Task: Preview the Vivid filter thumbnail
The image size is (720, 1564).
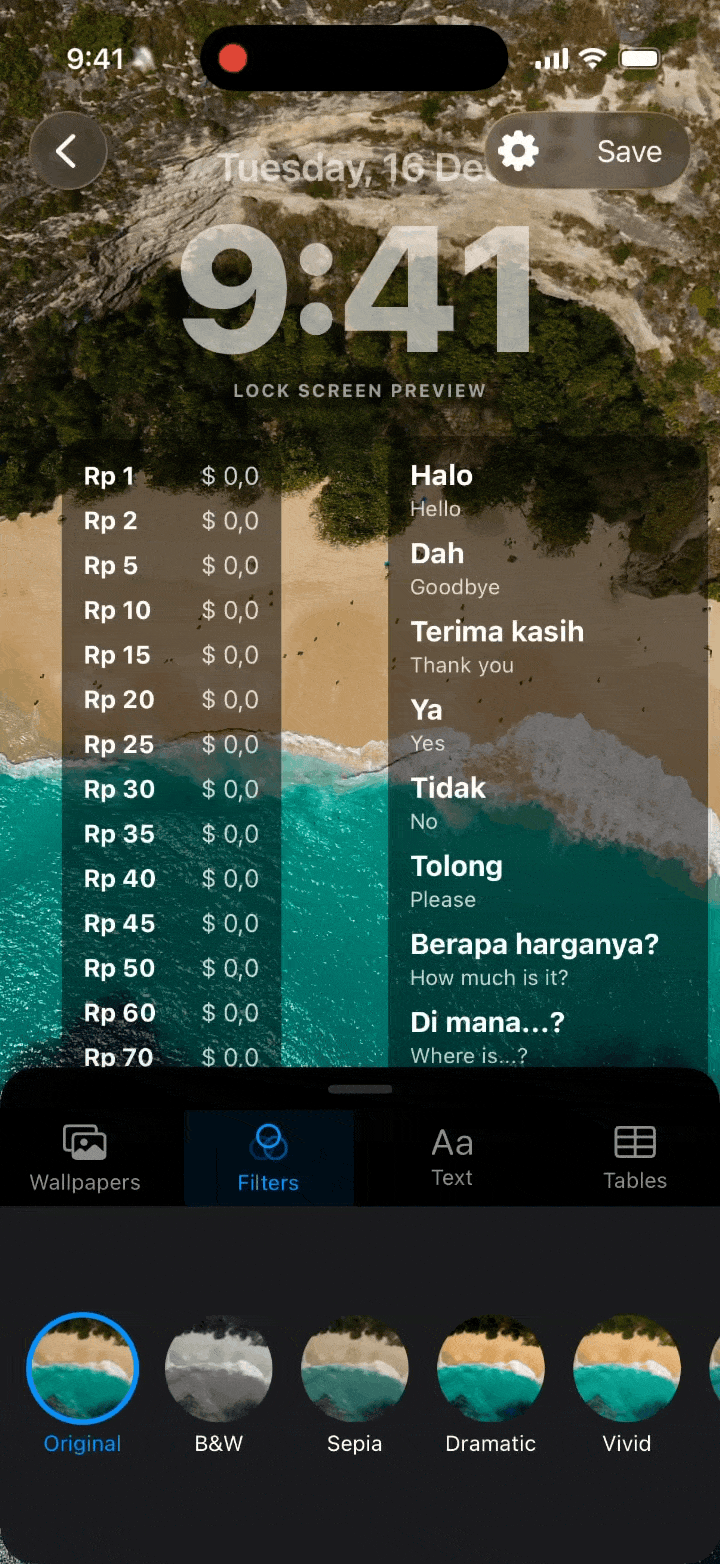Action: click(x=626, y=1368)
